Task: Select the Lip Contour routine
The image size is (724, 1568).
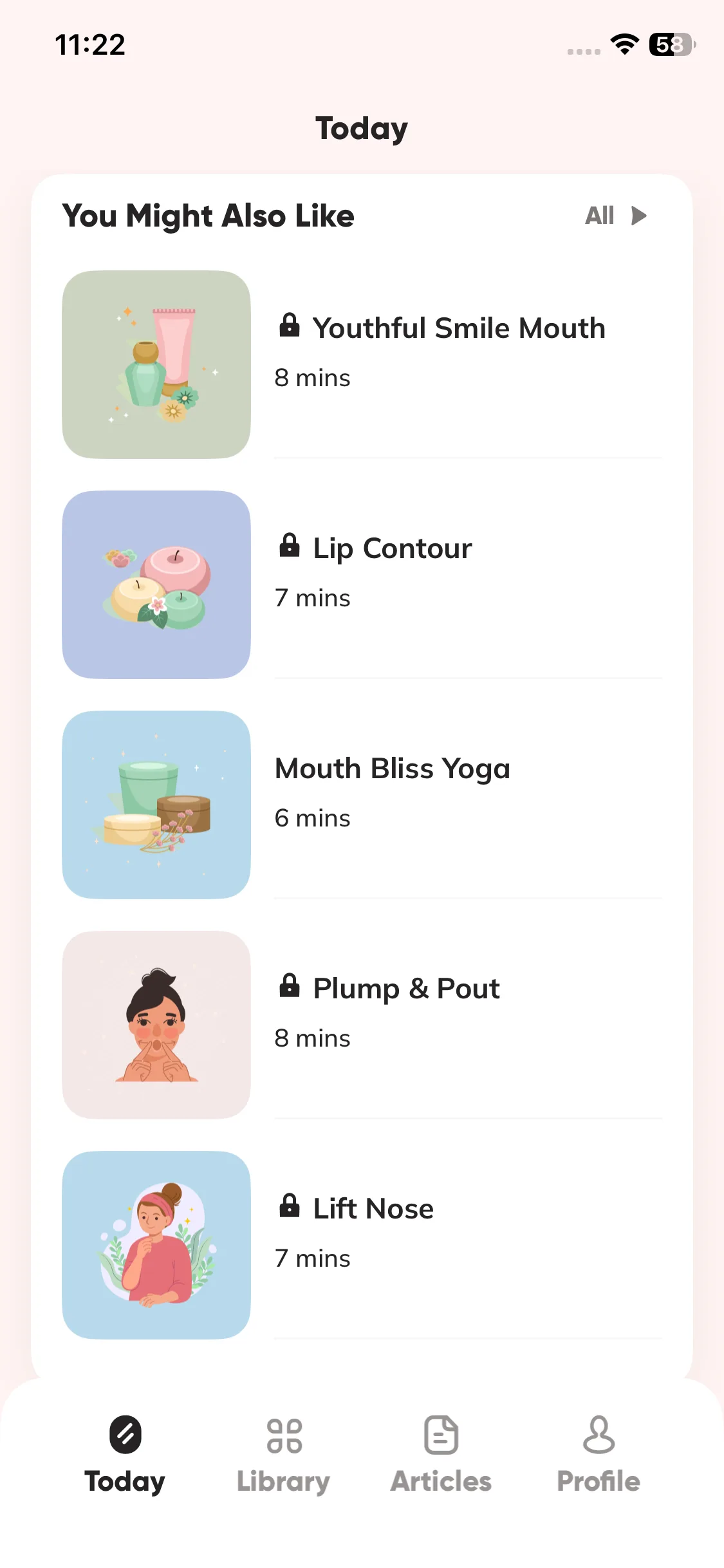Action: click(x=391, y=549)
